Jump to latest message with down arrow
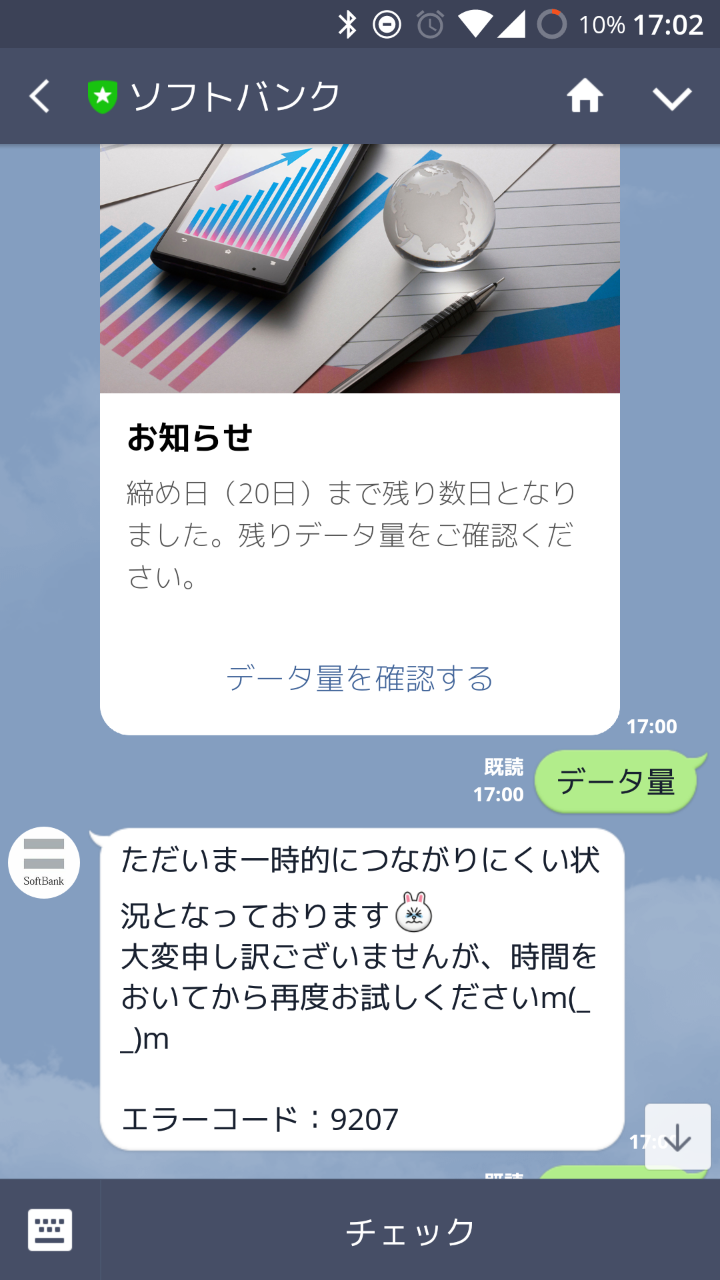This screenshot has width=720, height=1280. click(x=678, y=1137)
